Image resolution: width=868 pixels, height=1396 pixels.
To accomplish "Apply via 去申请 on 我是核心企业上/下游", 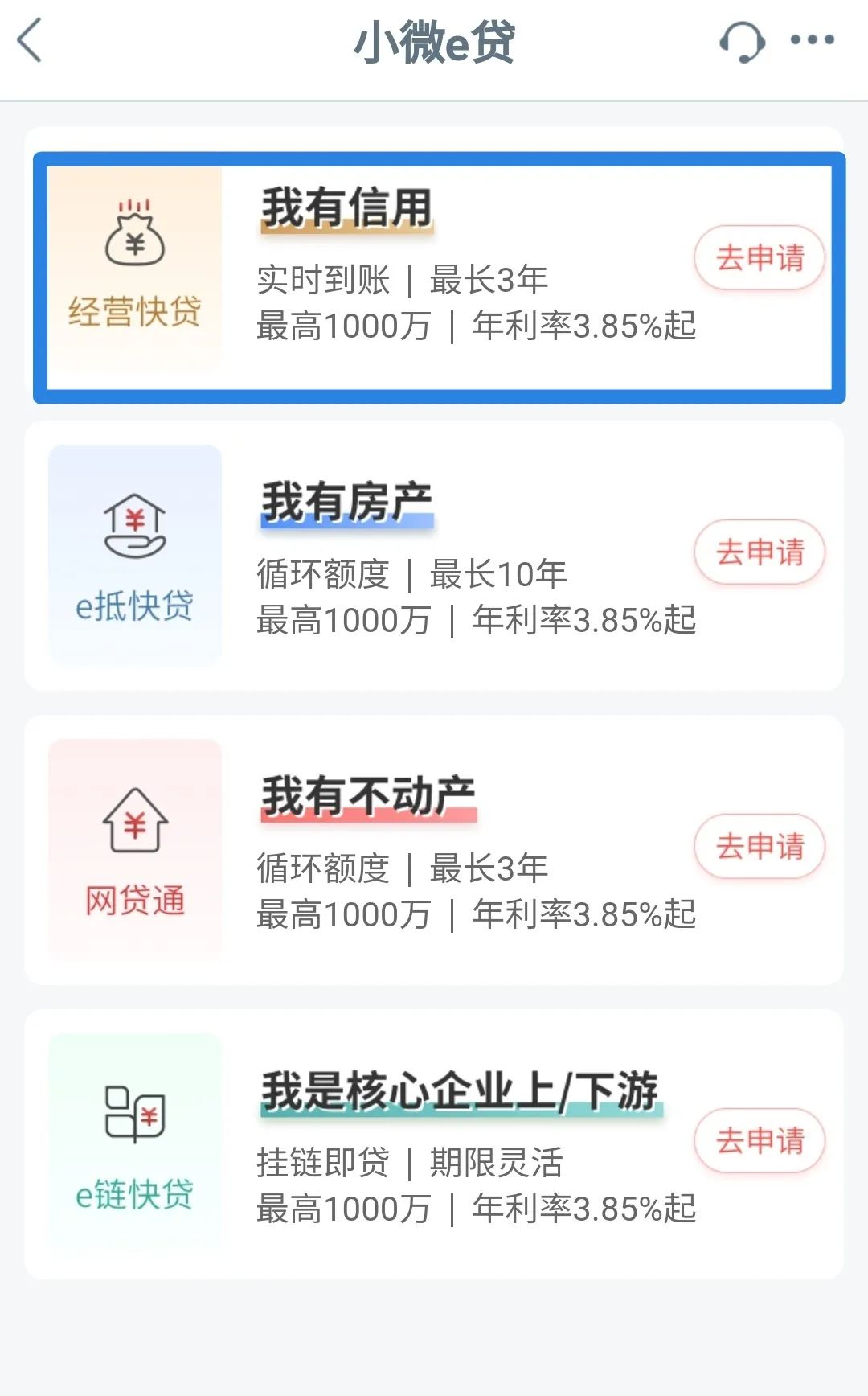I will point(759,1141).
